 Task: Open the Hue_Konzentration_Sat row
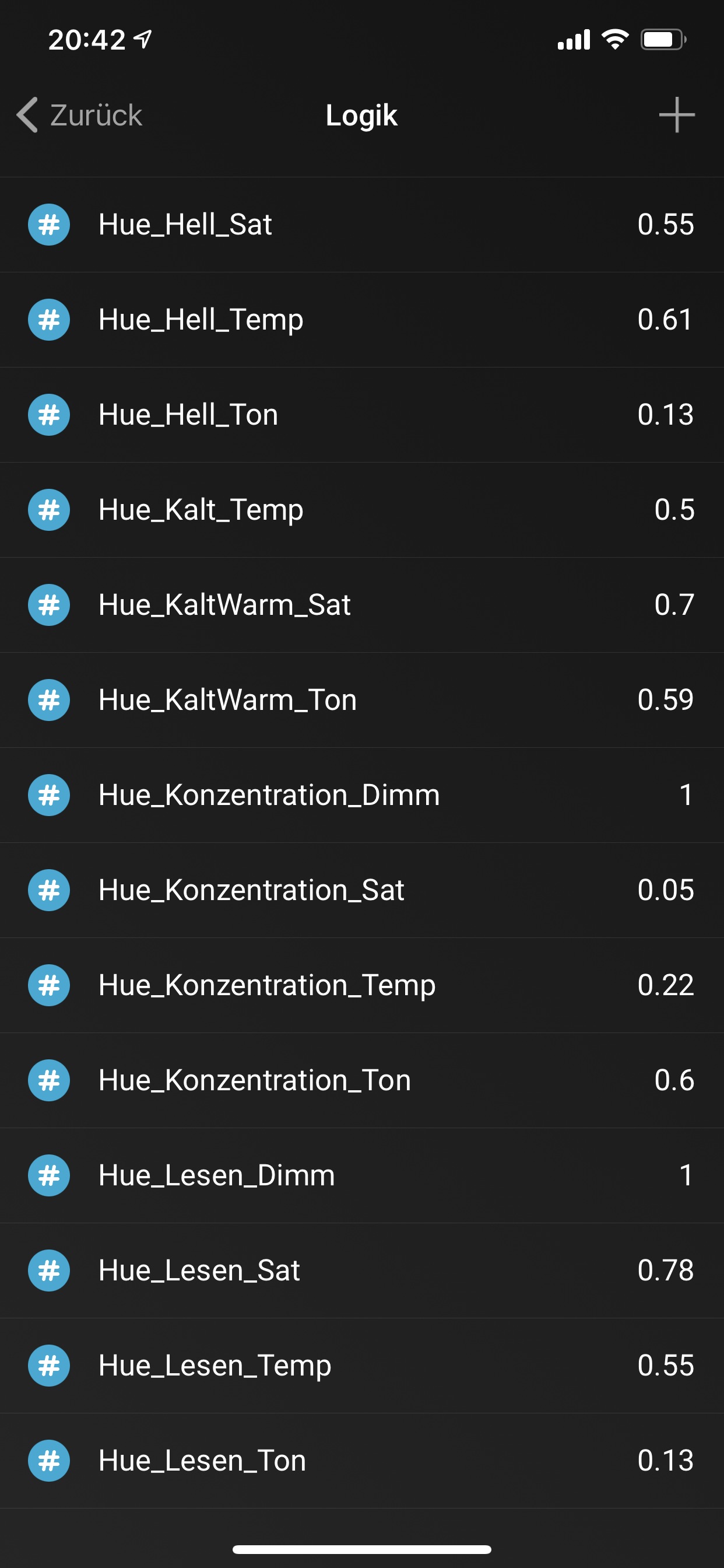pyautogui.click(x=361, y=890)
